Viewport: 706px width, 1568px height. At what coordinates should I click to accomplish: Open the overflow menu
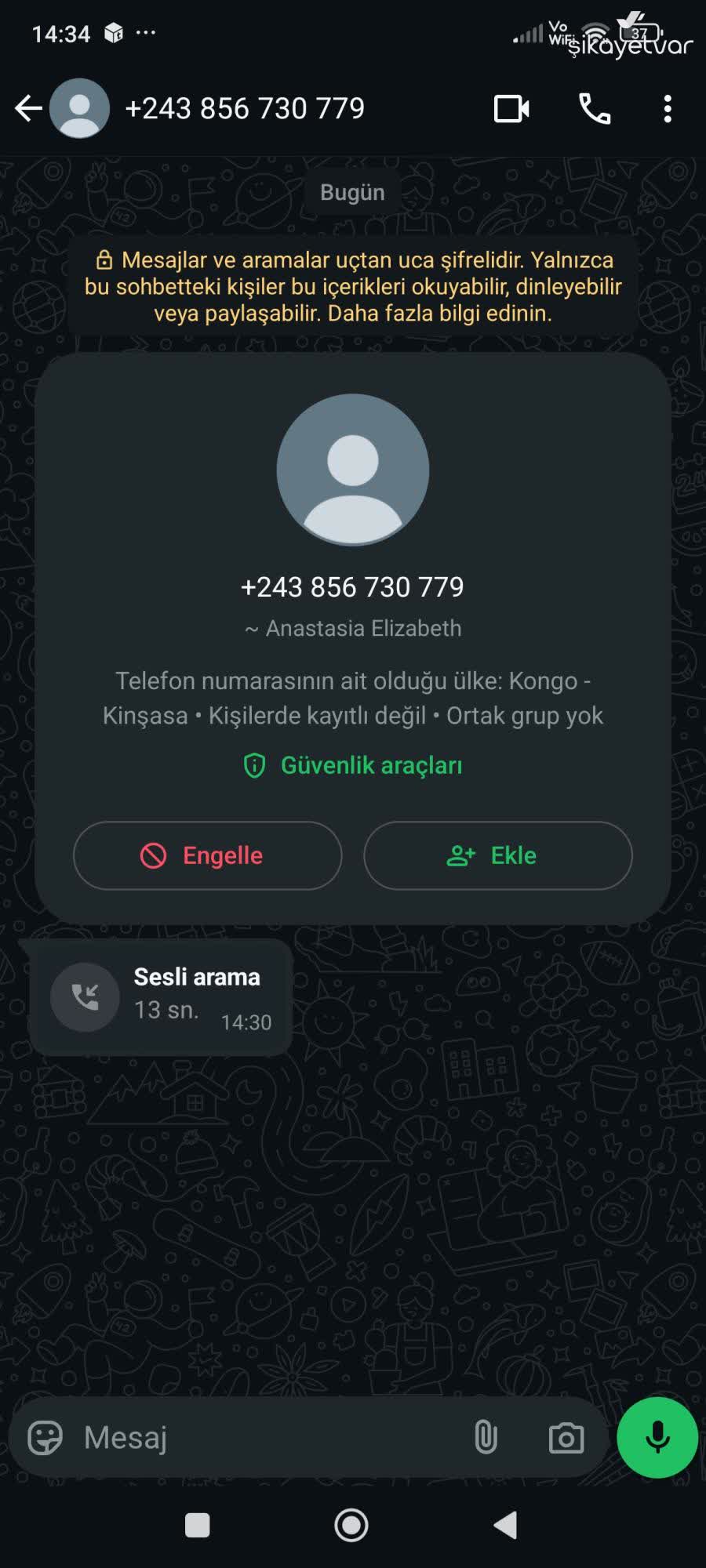pos(668,108)
